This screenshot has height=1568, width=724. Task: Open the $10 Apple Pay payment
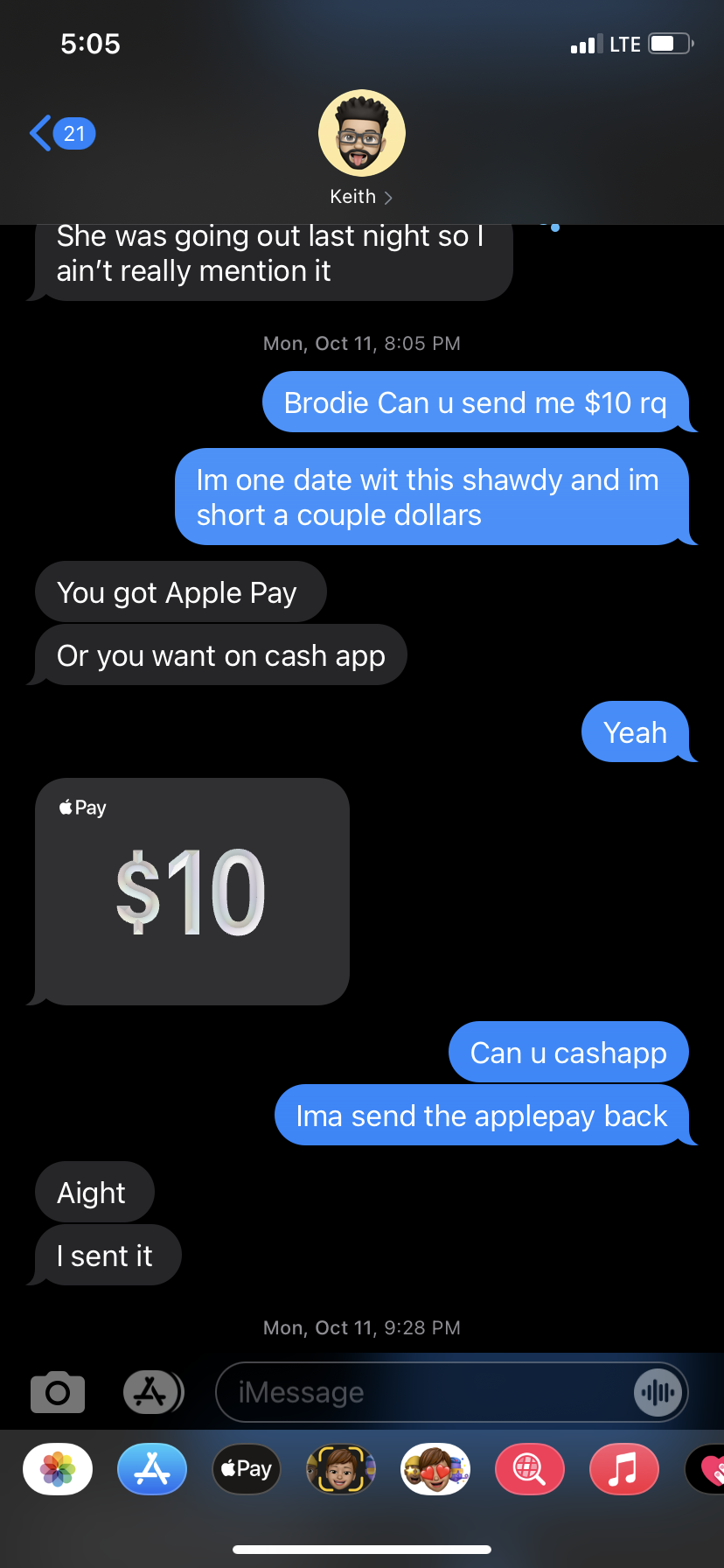192,891
